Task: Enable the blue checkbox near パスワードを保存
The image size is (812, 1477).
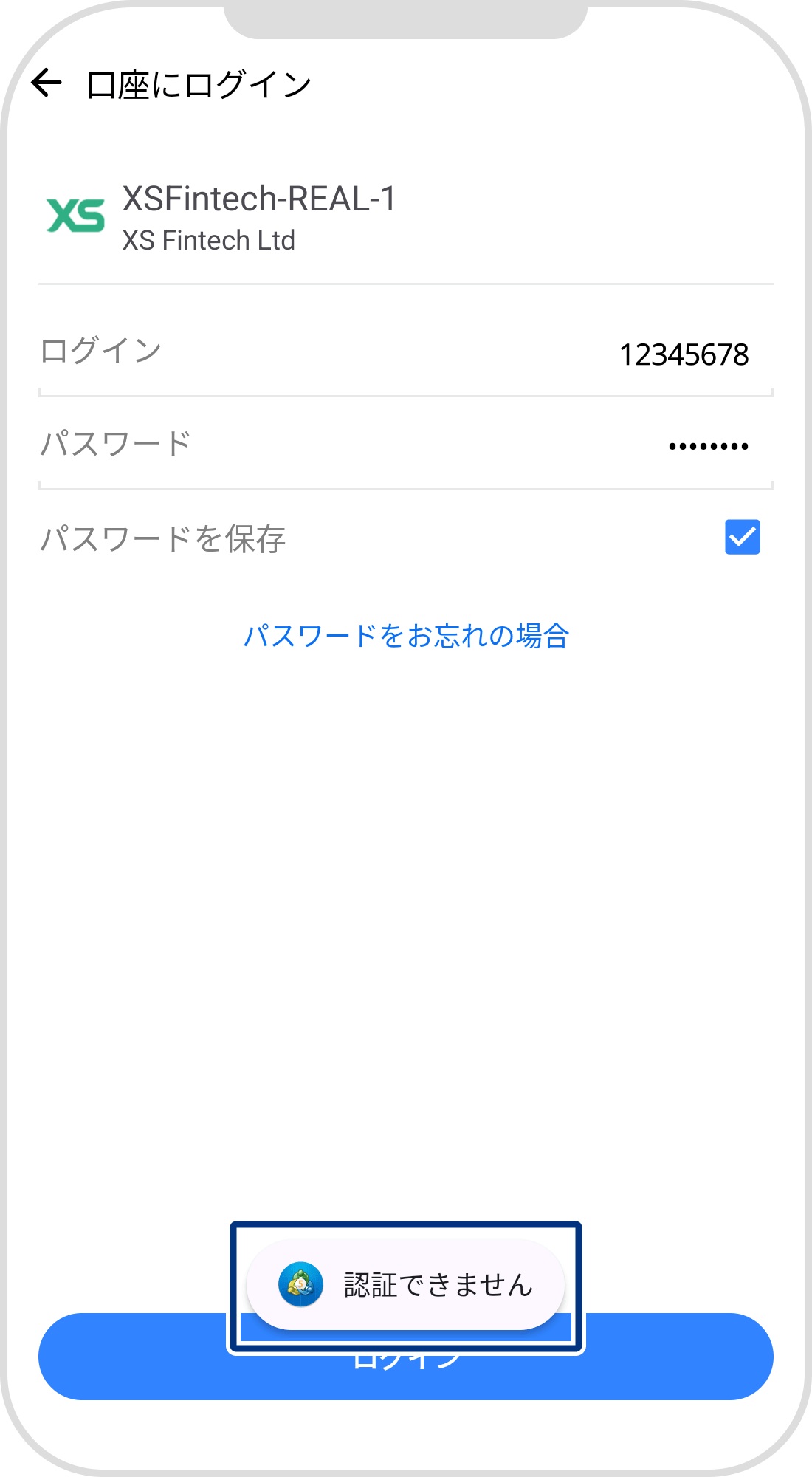Action: [x=741, y=538]
